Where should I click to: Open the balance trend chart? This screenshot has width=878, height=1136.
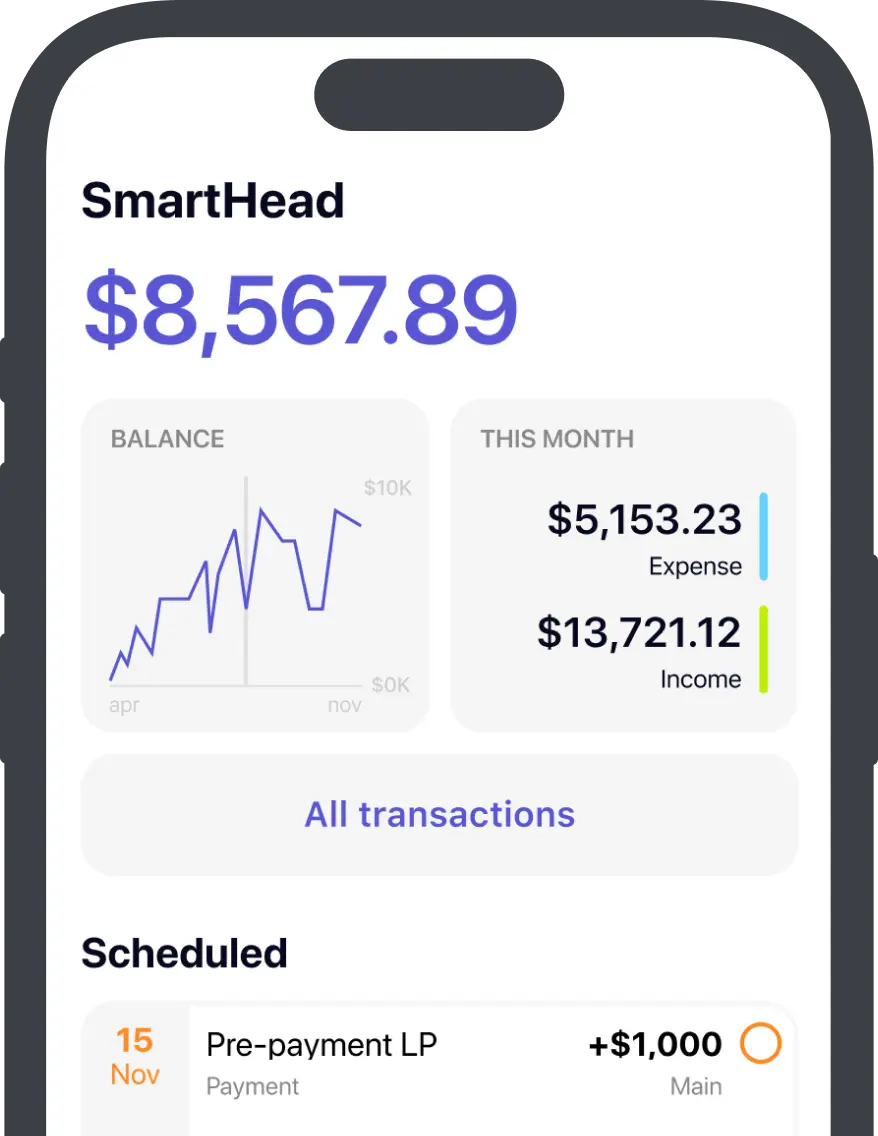pos(254,563)
